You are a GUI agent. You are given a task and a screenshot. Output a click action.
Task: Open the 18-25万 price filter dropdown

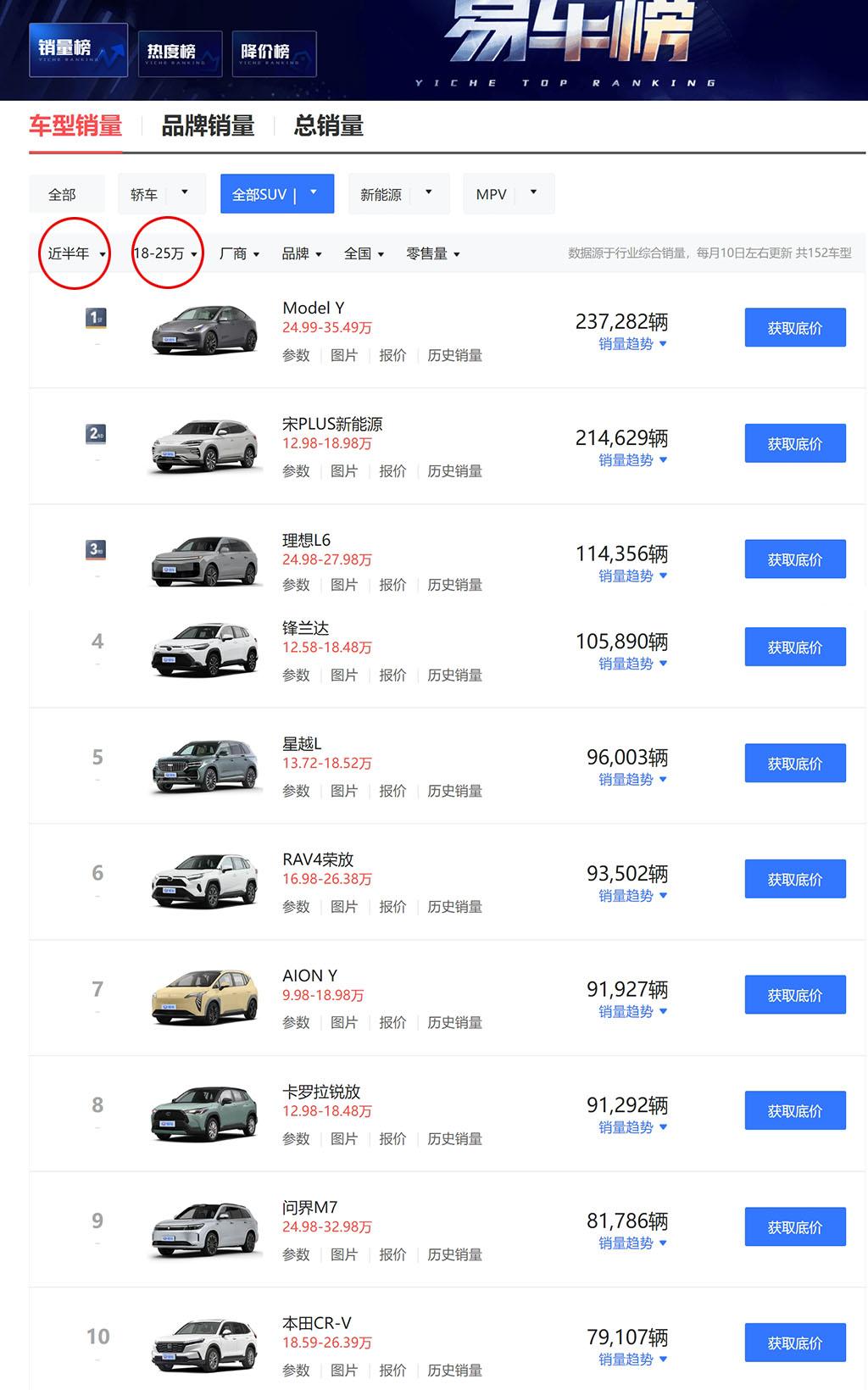point(164,253)
